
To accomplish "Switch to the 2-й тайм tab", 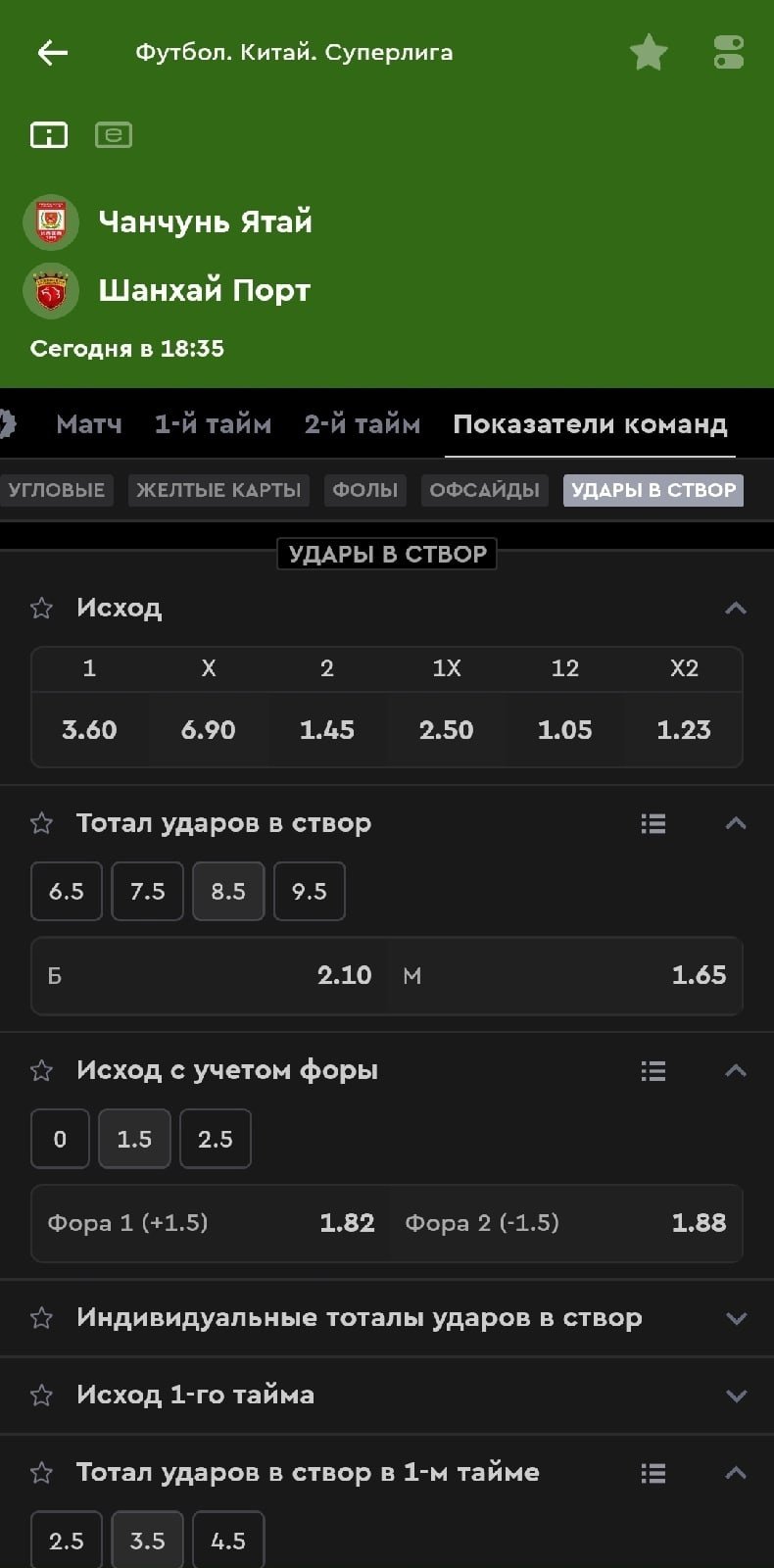I will 362,424.
